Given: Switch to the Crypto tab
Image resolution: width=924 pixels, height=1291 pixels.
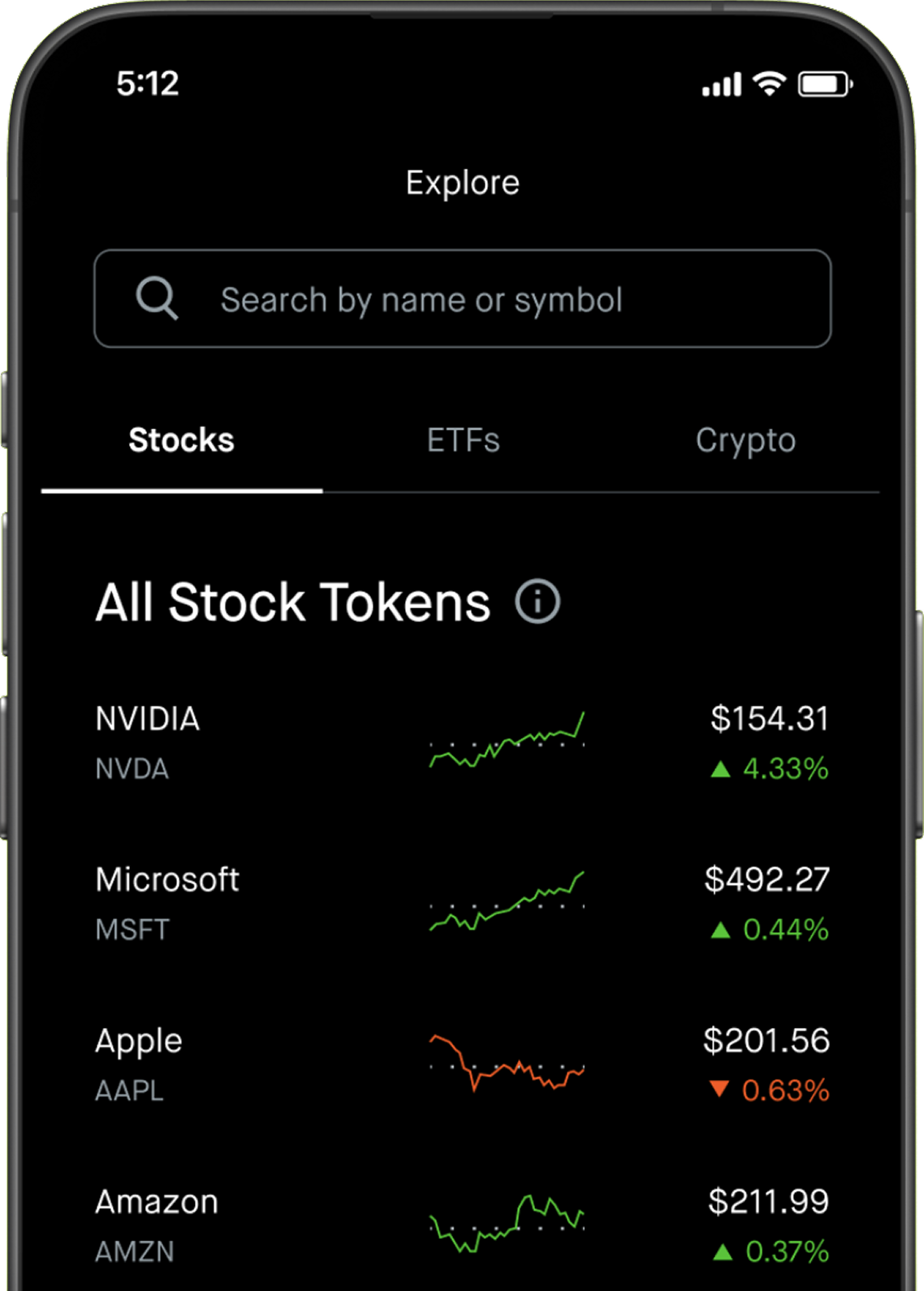Looking at the screenshot, I should [x=745, y=441].
